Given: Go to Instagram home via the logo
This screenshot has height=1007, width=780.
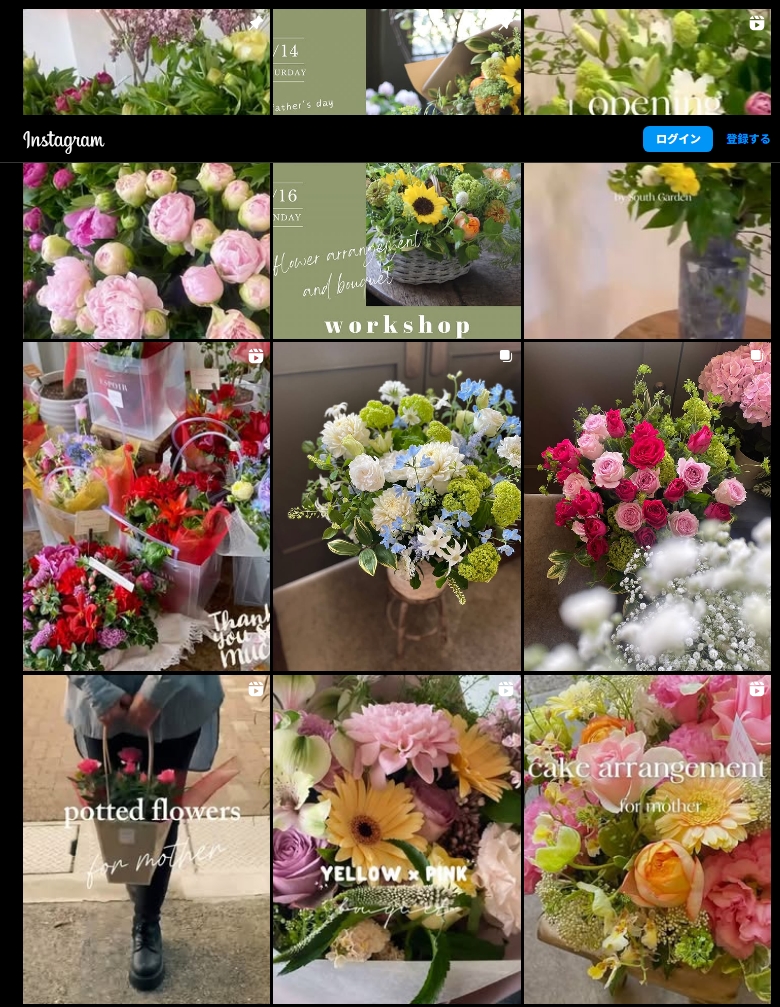Looking at the screenshot, I should tap(64, 141).
